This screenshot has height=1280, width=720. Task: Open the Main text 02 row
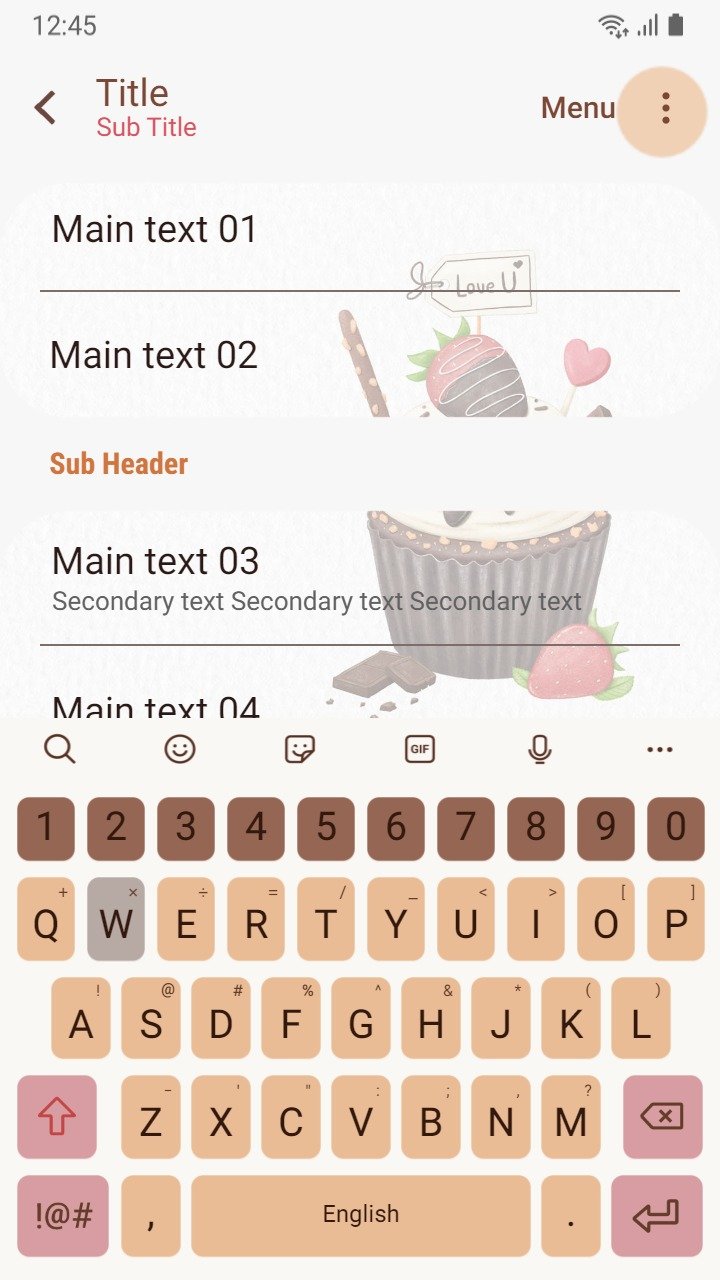(360, 355)
